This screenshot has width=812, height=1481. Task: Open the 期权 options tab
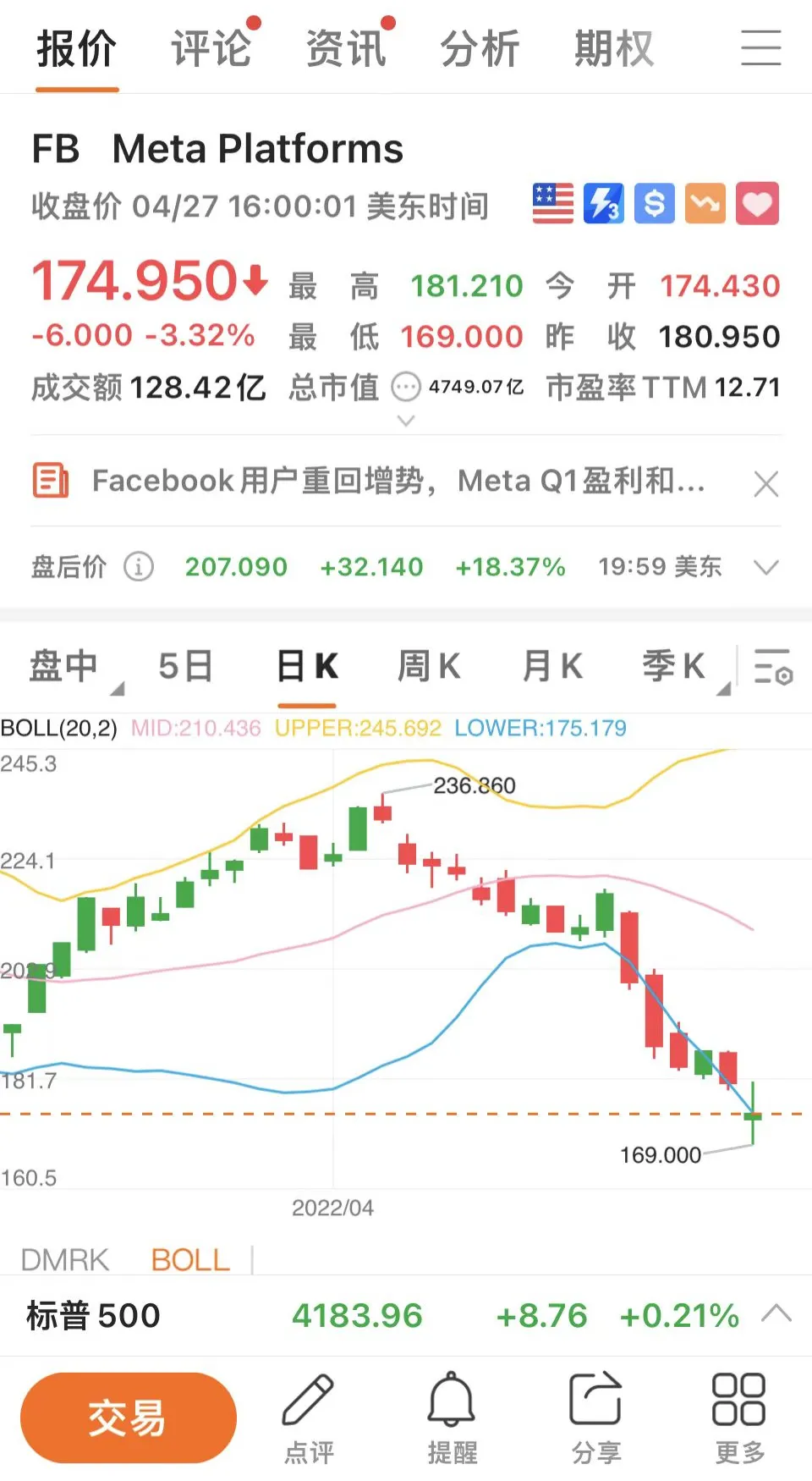tap(614, 48)
